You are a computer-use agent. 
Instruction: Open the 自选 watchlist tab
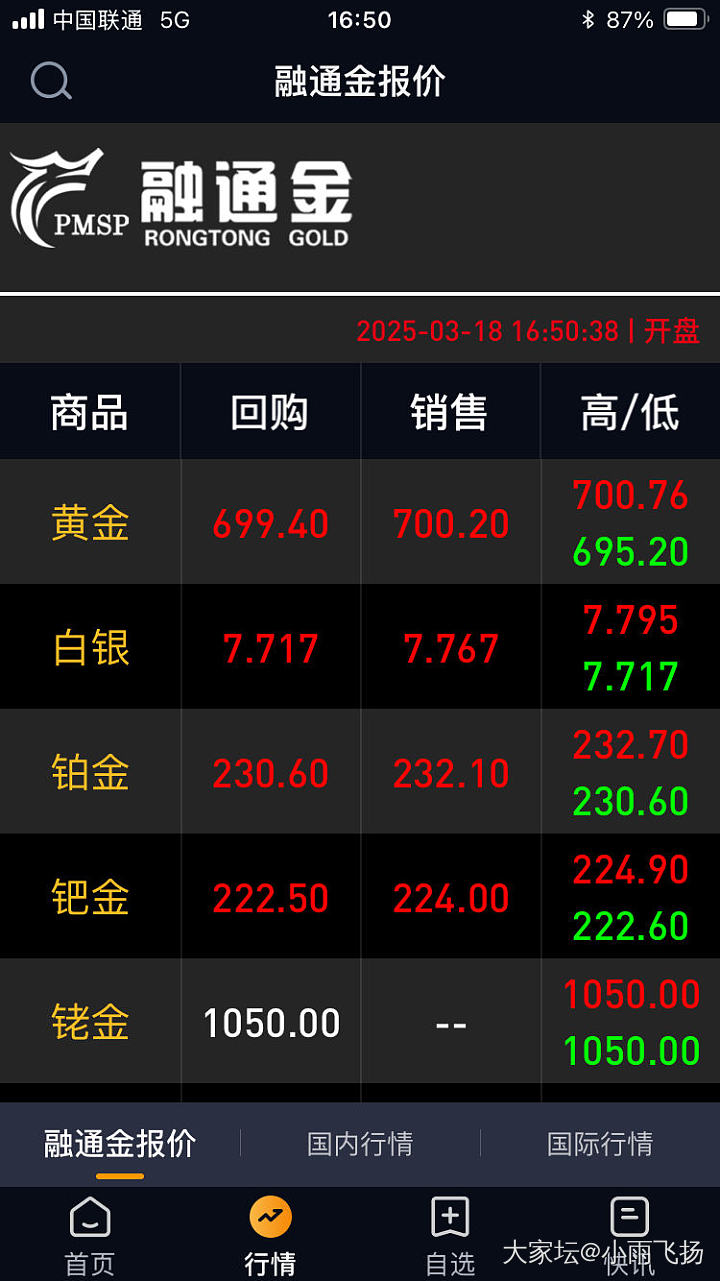coord(450,1236)
